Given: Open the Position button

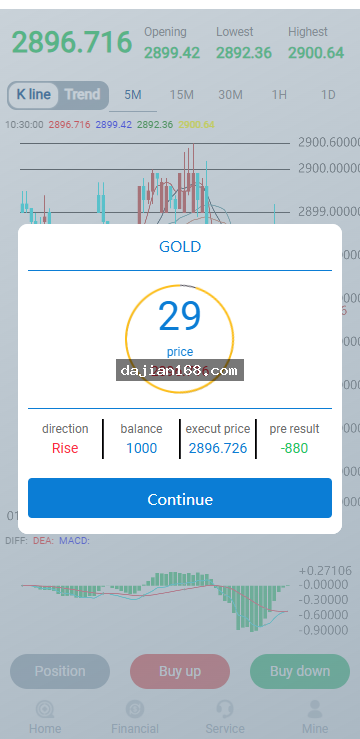Looking at the screenshot, I should pyautogui.click(x=60, y=671).
